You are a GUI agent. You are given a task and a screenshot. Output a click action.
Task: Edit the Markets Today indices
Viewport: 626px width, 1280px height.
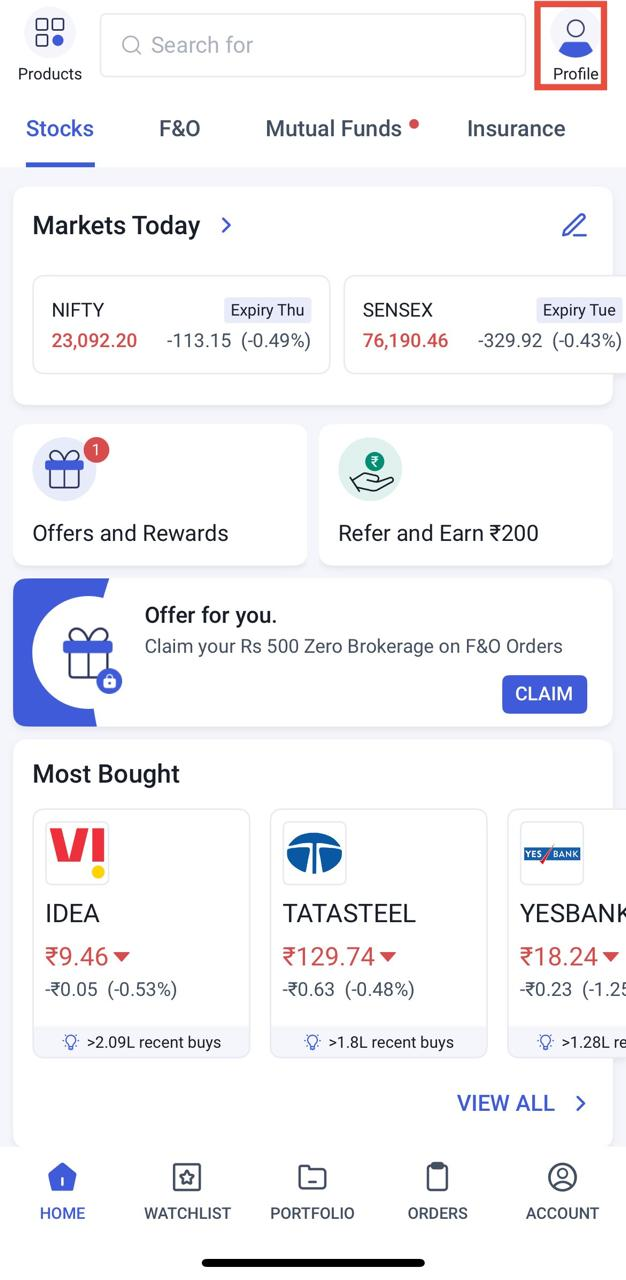pos(574,225)
